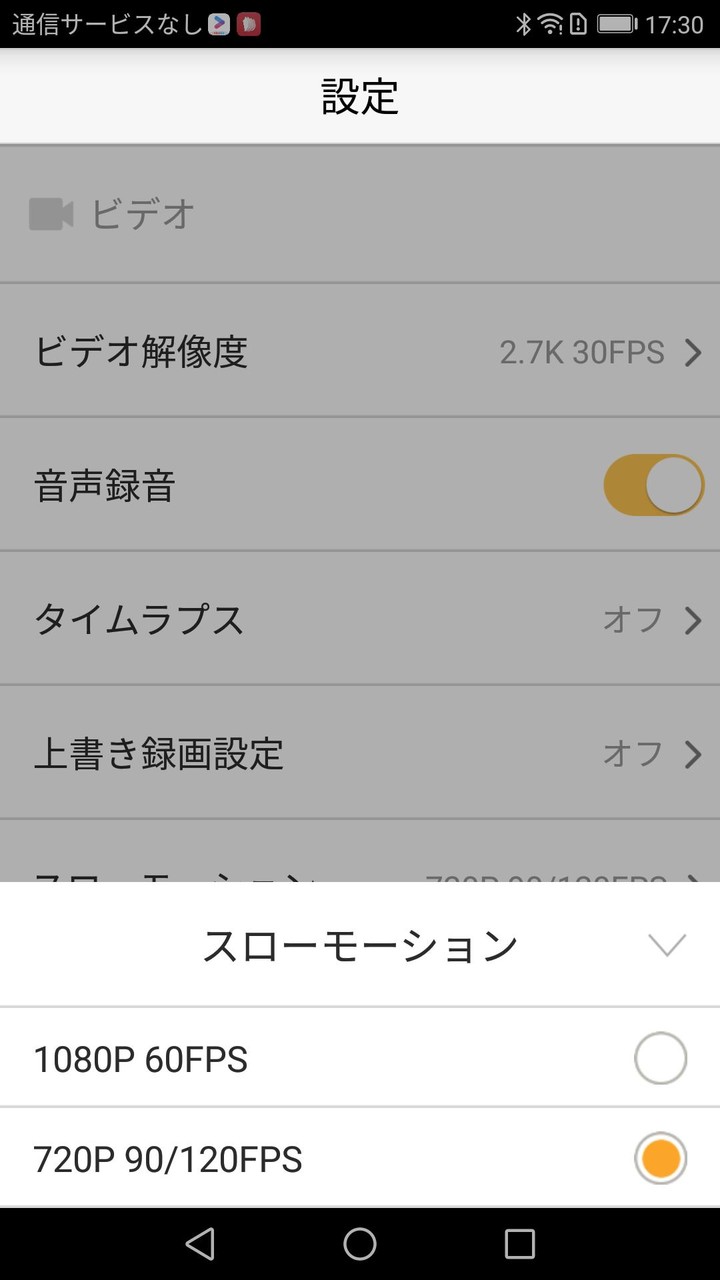Collapse the スローモーション panel via its chevron
Viewport: 720px width, 1280px height.
[x=666, y=943]
